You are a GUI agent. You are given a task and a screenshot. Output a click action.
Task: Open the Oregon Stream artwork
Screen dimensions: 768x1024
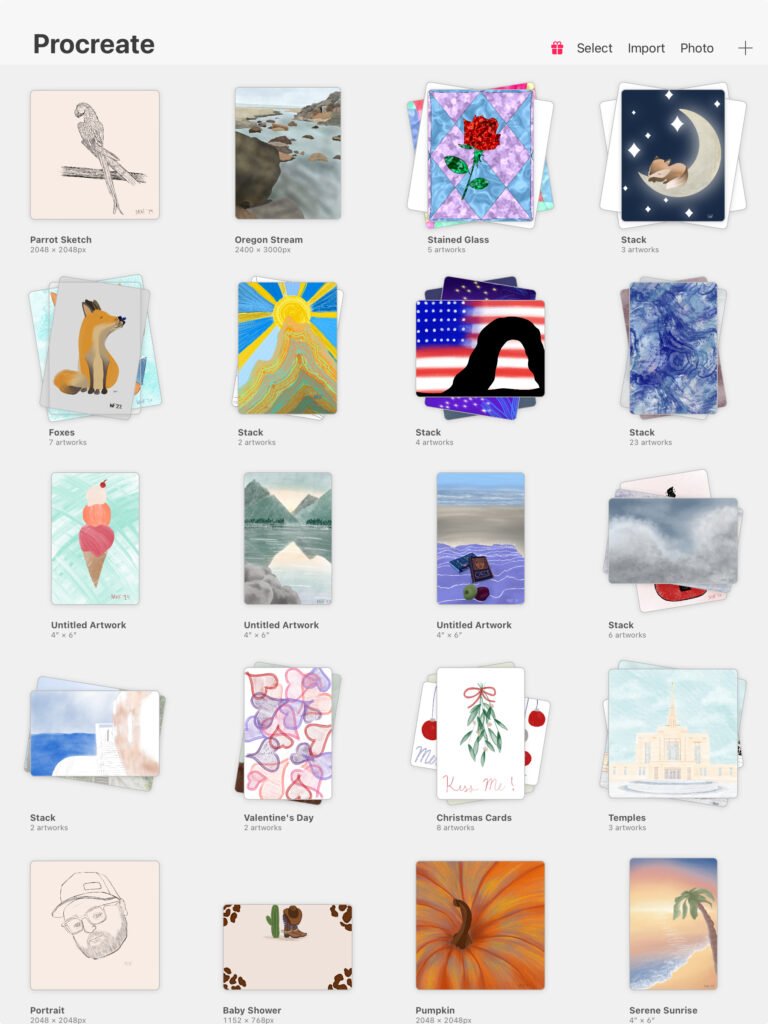coord(287,153)
